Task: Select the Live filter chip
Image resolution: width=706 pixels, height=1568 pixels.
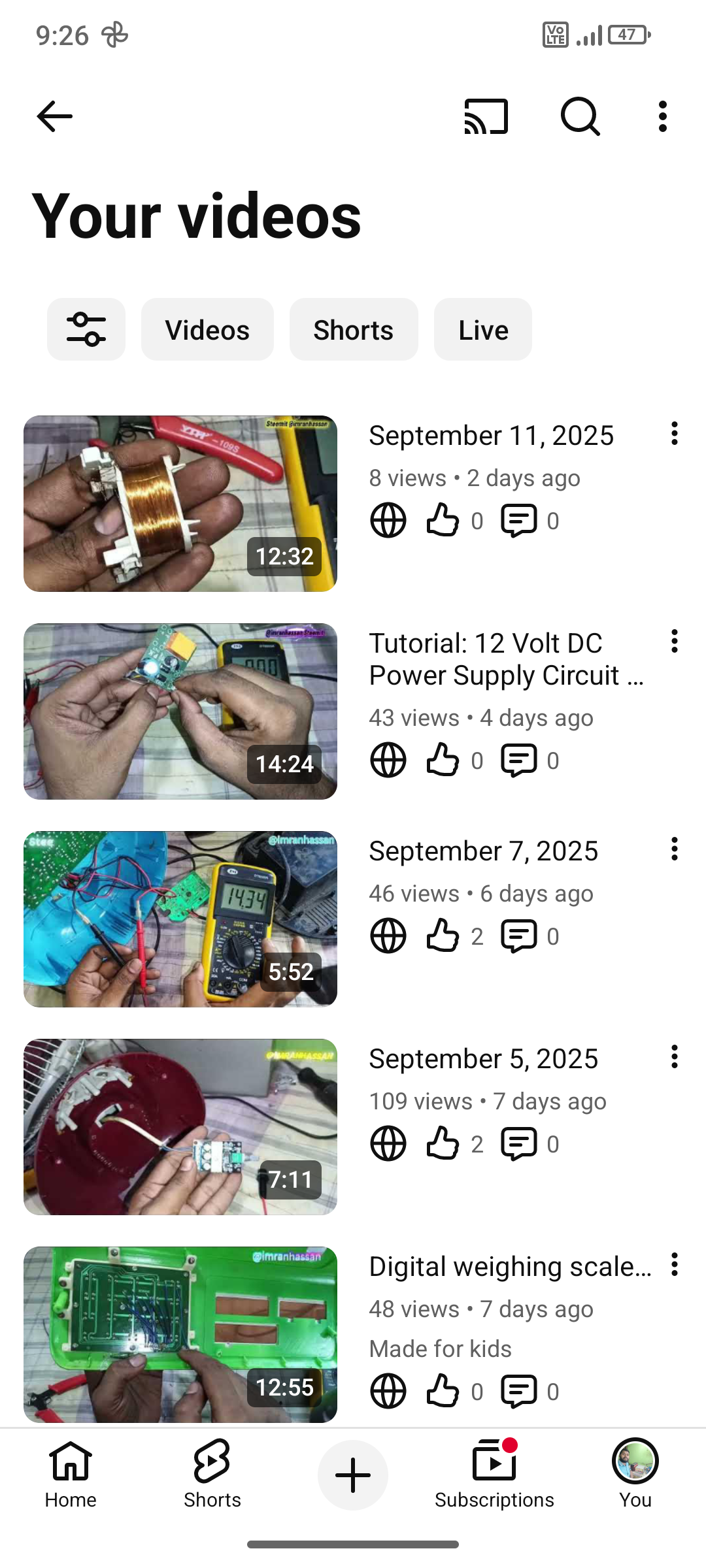Action: [x=483, y=329]
